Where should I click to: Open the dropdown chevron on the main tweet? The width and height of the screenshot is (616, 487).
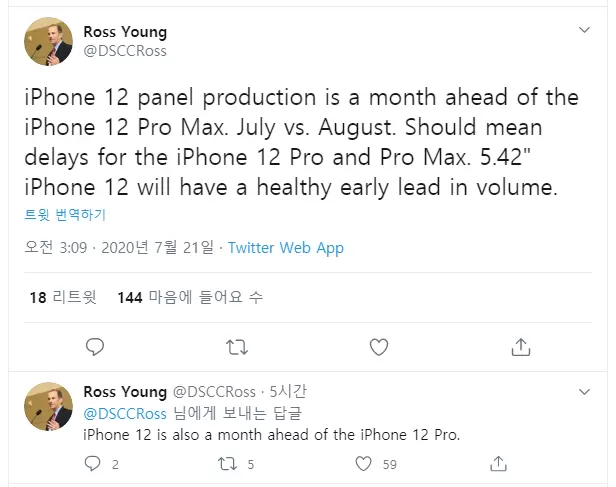coord(585,30)
